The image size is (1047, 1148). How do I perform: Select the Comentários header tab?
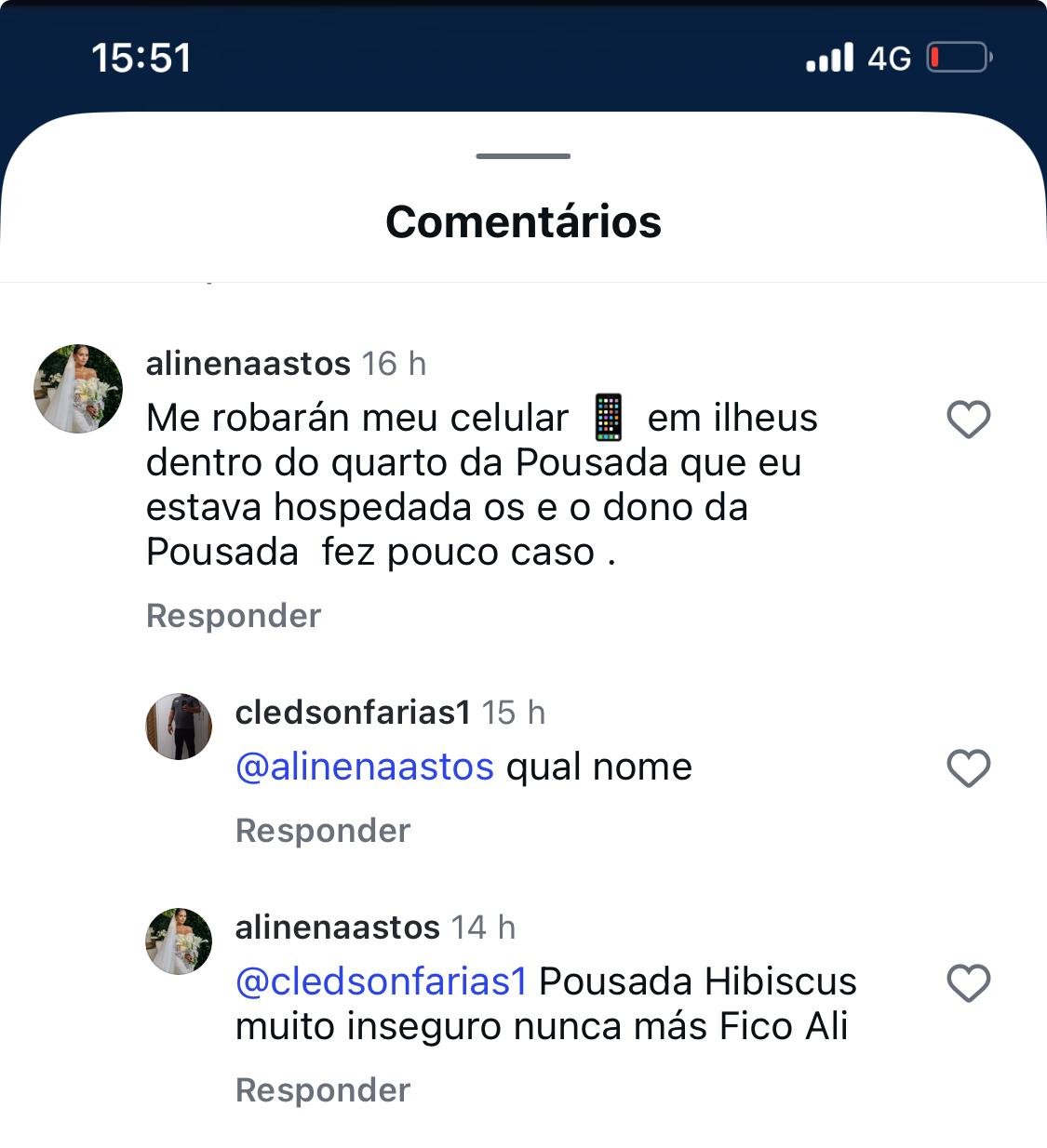pos(523,221)
